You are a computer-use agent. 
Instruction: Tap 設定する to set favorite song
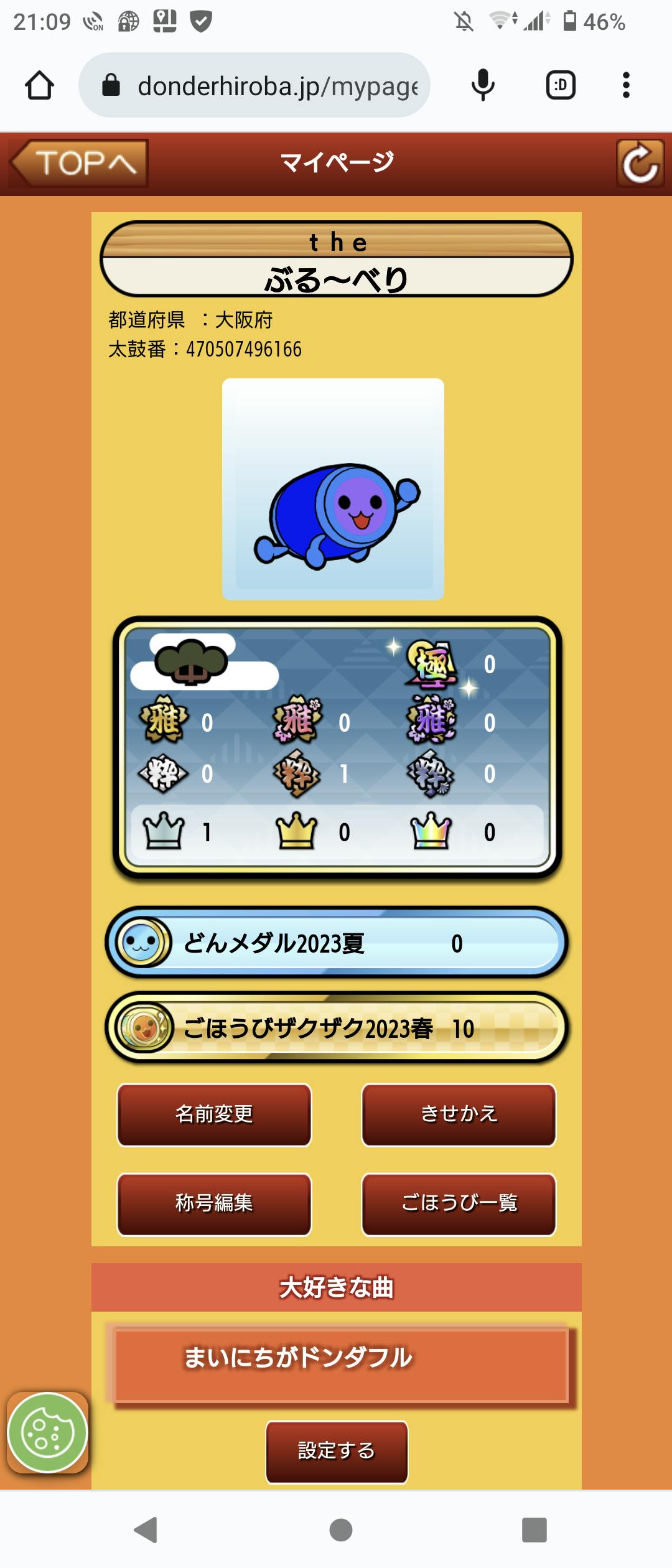point(337,1451)
